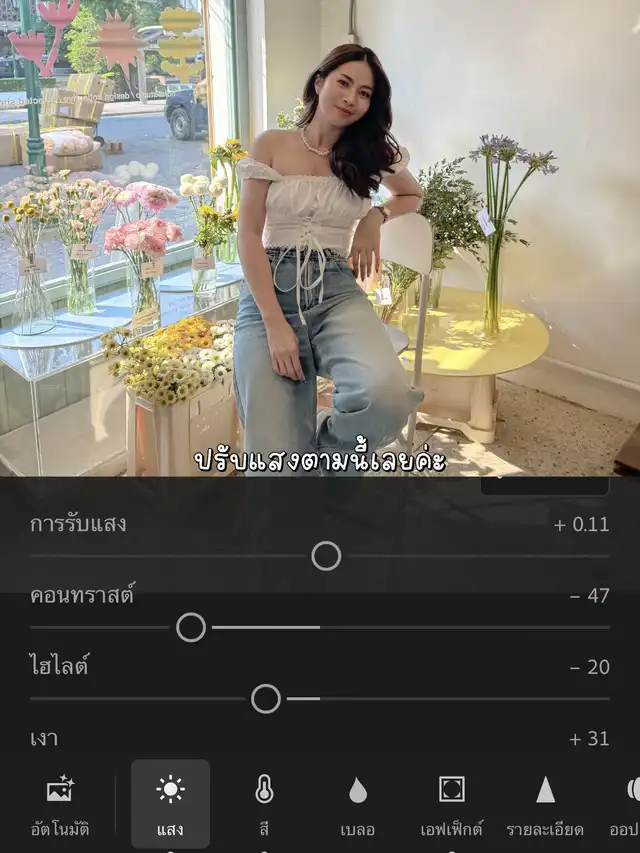The image size is (640, 853).
Task: Select the แสง light tool
Action: (170, 804)
